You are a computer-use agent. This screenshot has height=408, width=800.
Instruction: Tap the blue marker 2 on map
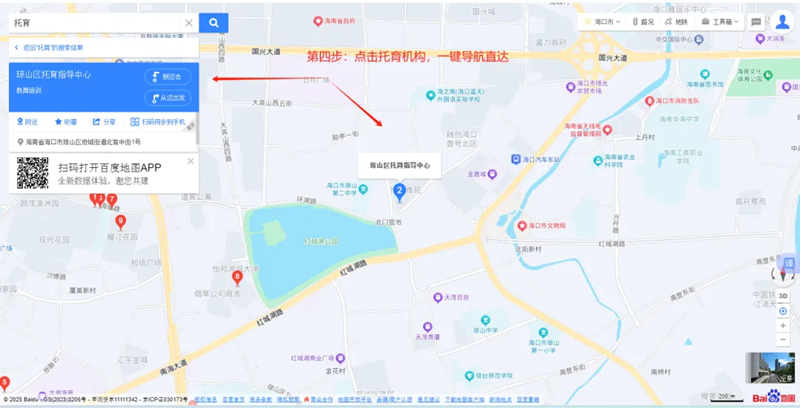pyautogui.click(x=399, y=191)
